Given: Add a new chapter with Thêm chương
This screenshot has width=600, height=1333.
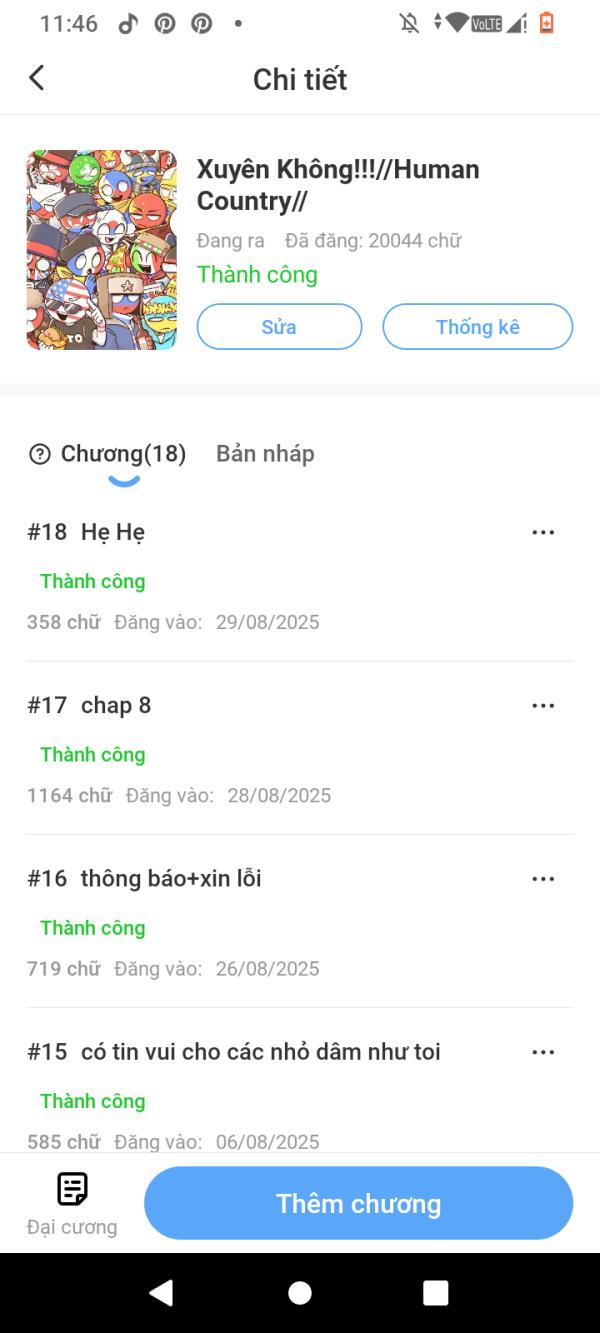Looking at the screenshot, I should point(358,1203).
